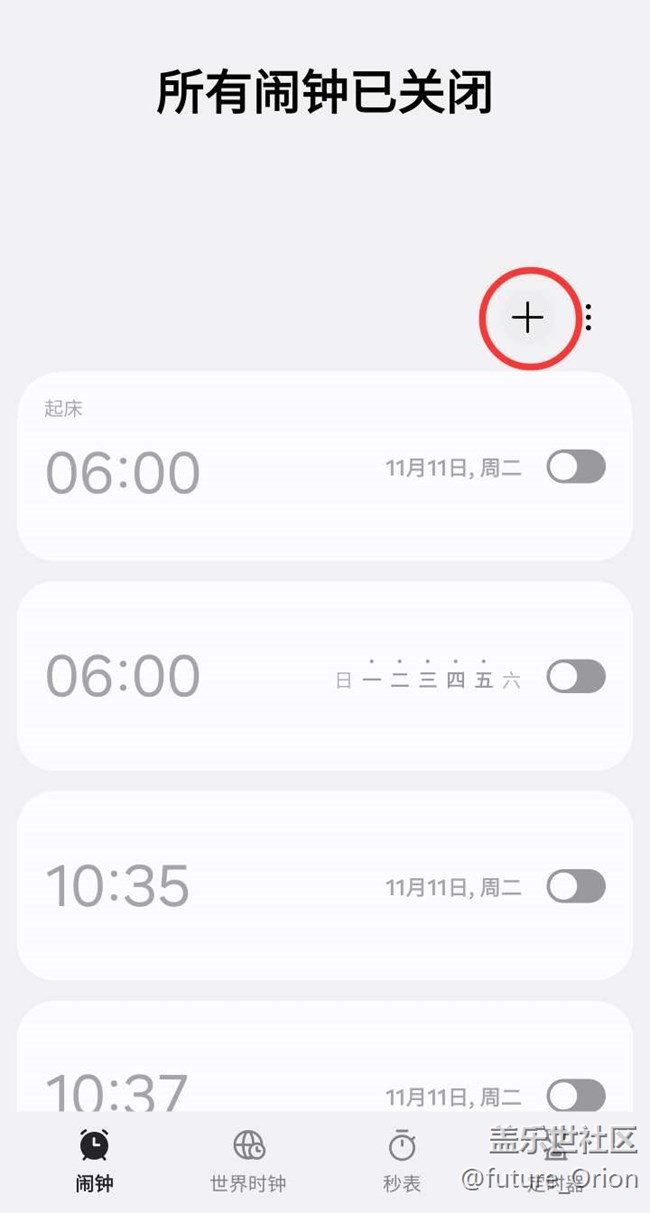Enable the 10:37 alarm switch
650x1213 pixels.
click(x=576, y=1095)
